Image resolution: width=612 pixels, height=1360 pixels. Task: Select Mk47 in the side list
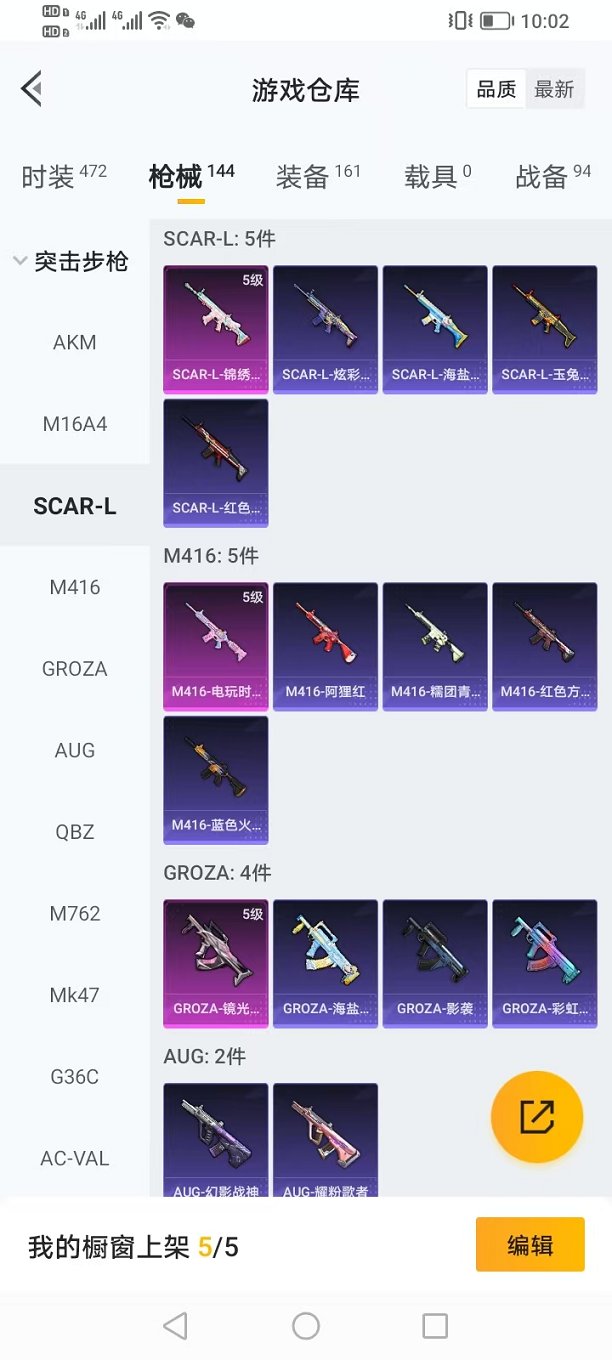[75, 995]
